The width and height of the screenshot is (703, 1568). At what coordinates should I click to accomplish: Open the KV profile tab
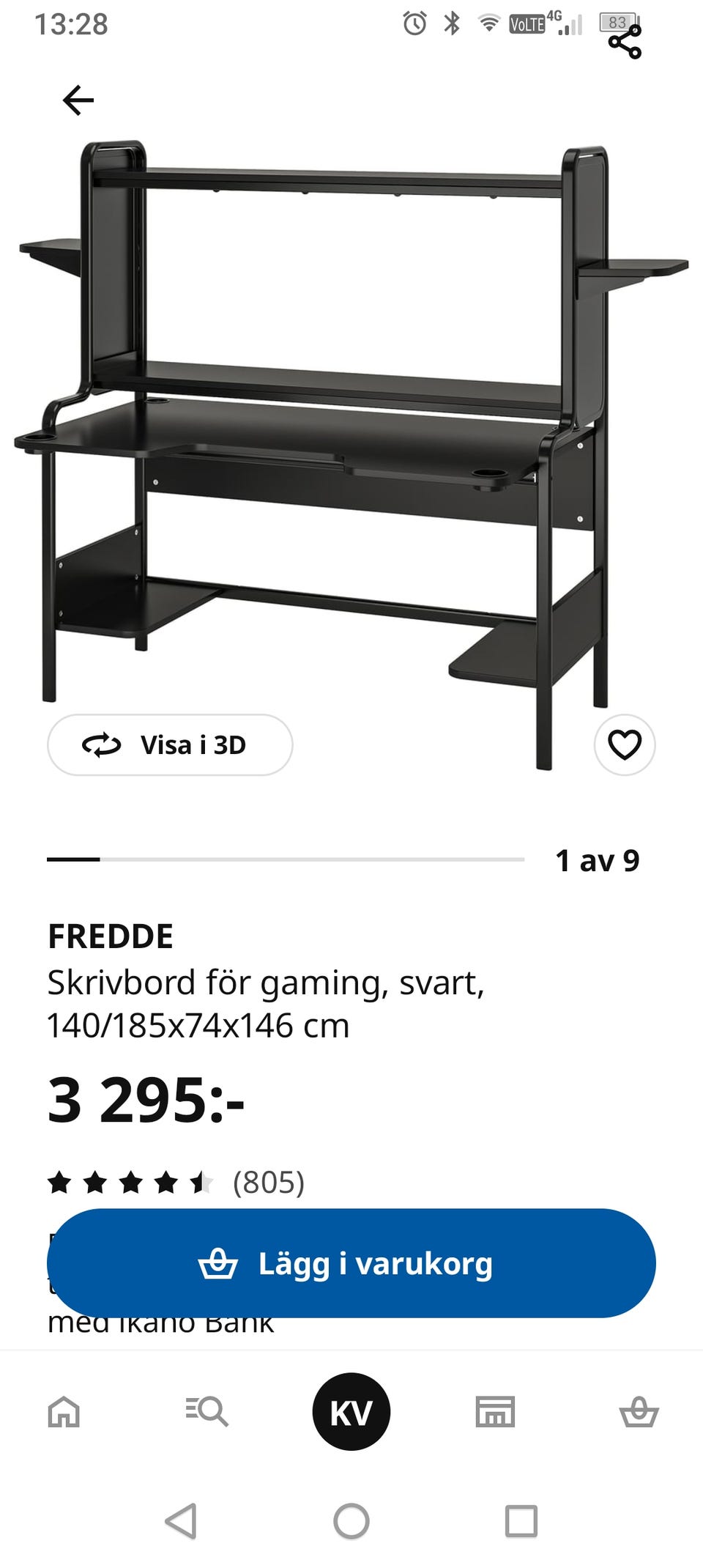[351, 1411]
